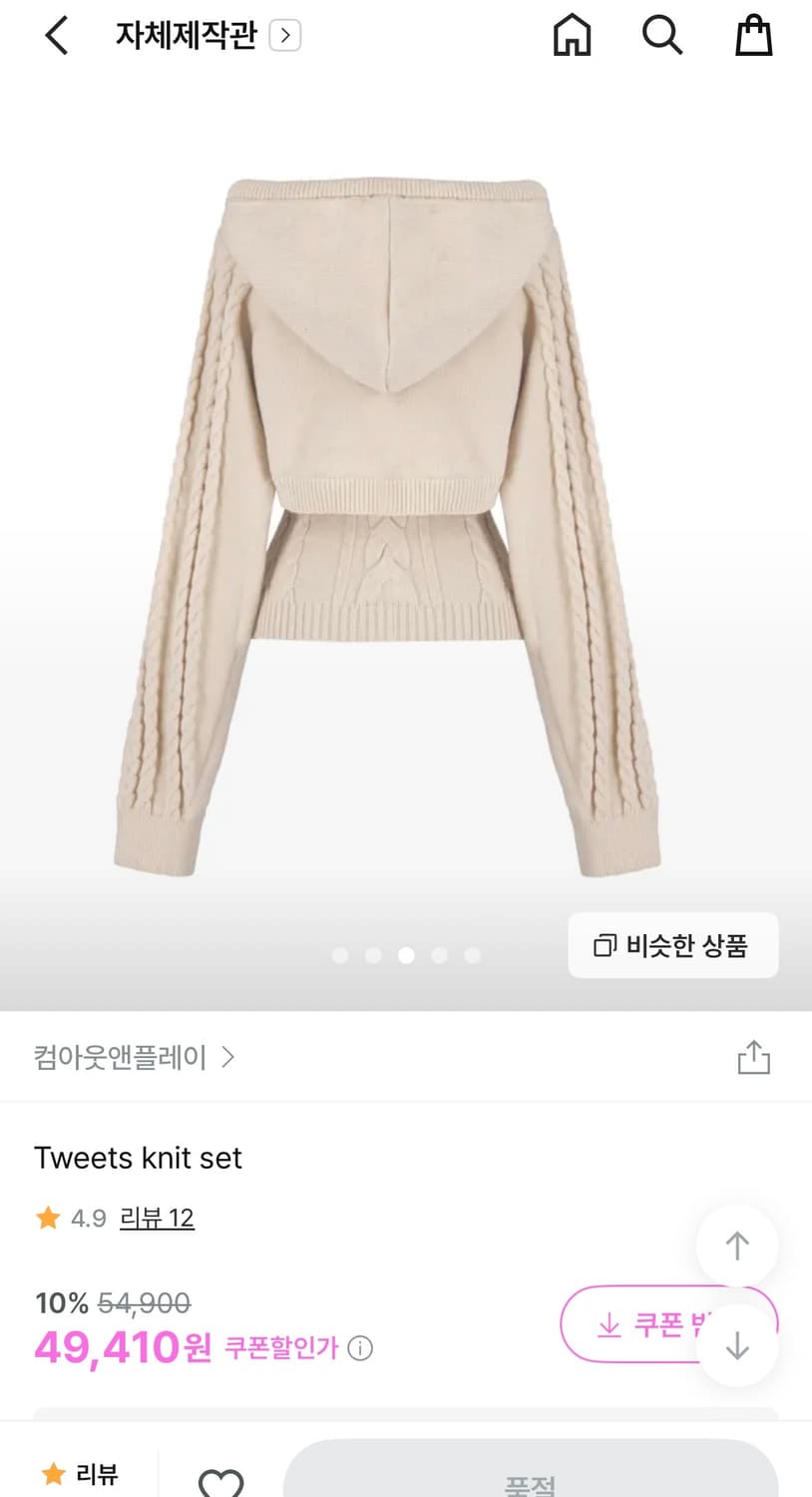Go back using the back arrow
812x1497 pixels.
56,35
